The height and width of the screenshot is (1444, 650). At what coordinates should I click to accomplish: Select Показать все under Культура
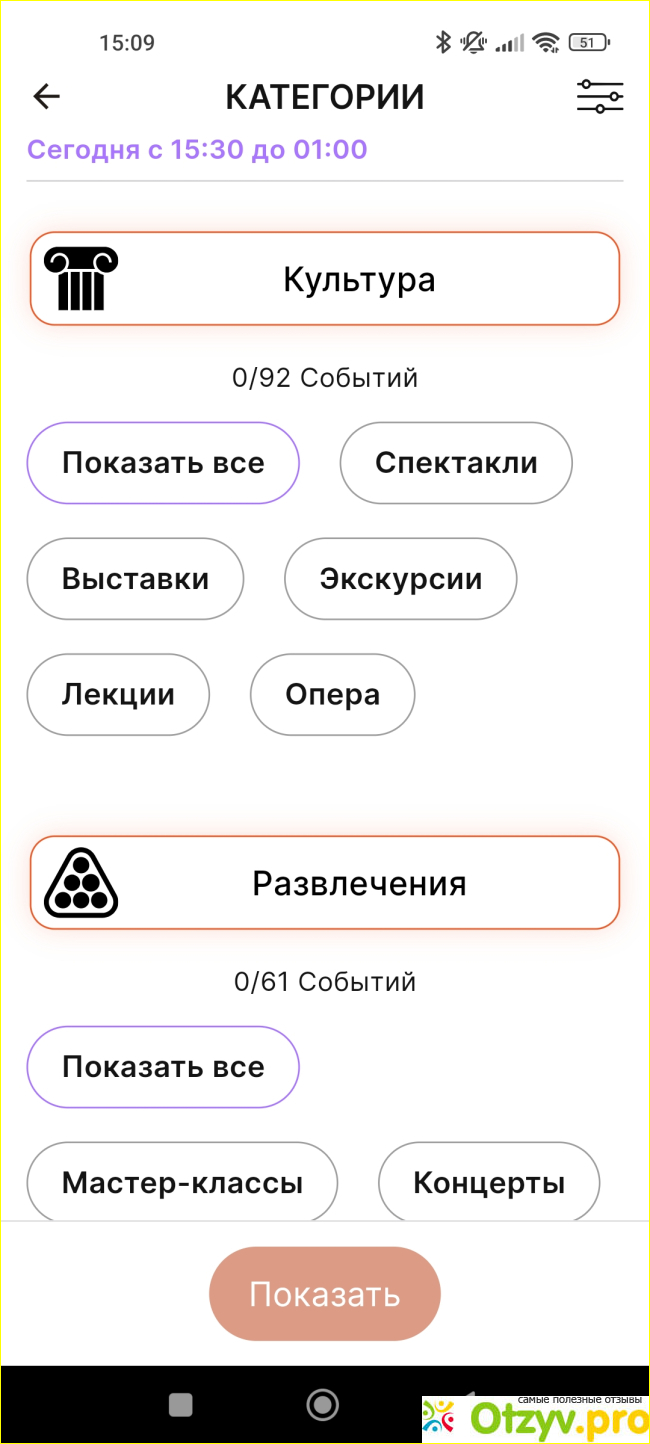point(163,463)
